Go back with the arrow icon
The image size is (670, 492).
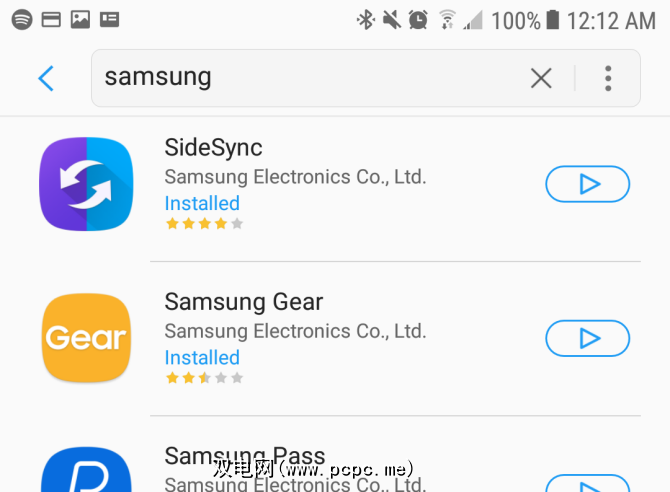click(46, 78)
